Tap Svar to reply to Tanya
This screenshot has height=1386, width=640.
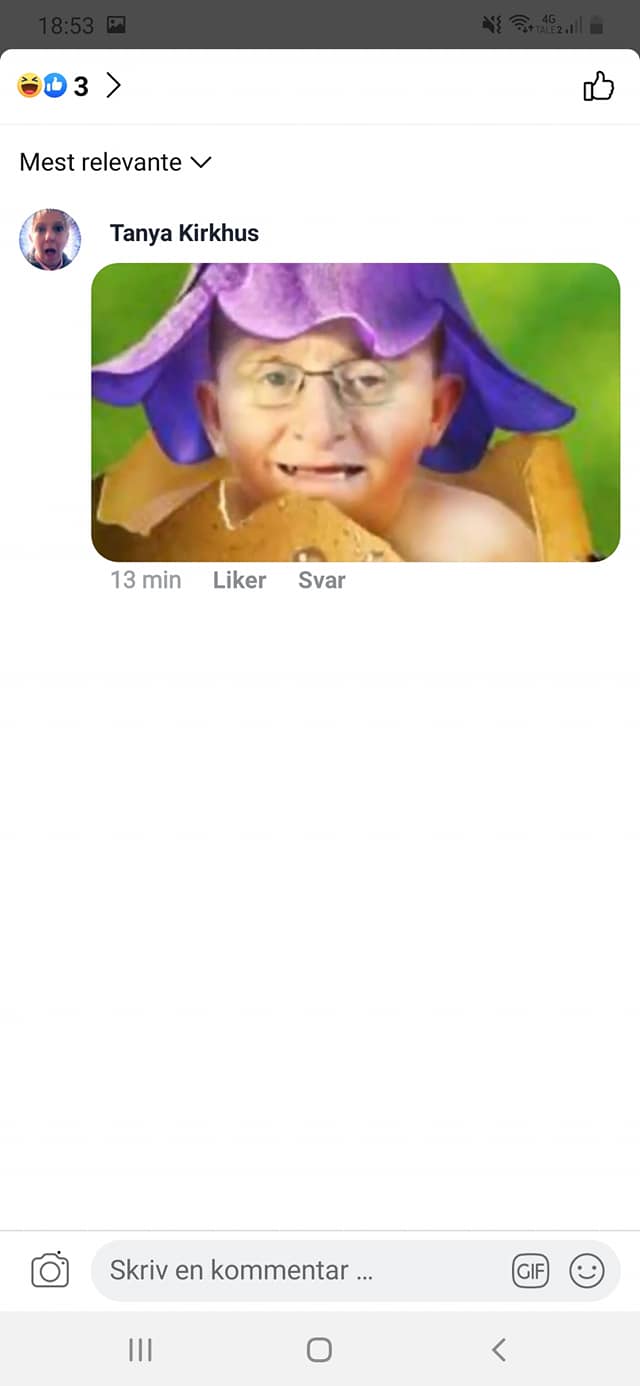click(x=321, y=580)
